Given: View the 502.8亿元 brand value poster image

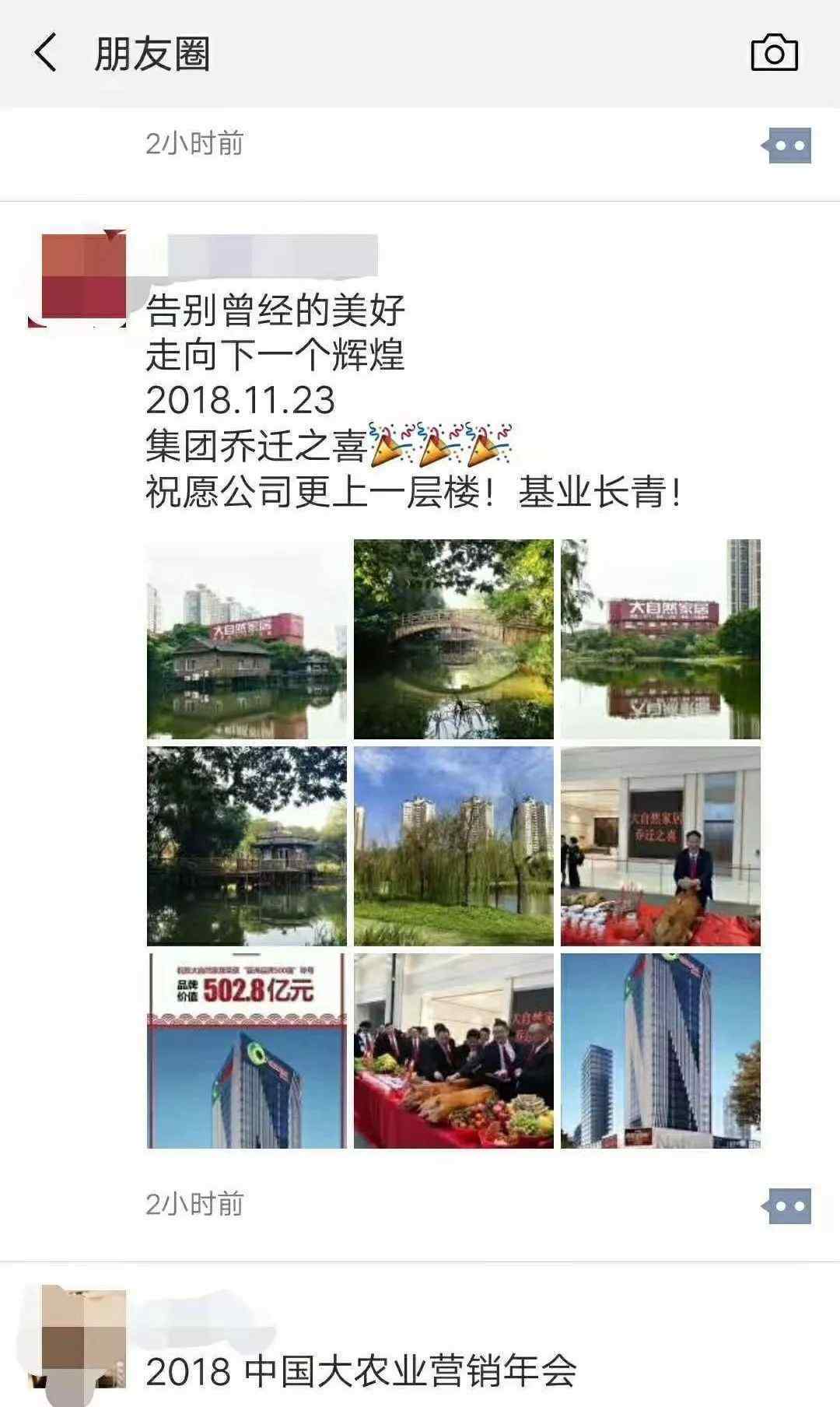Looking at the screenshot, I should (x=247, y=1051).
